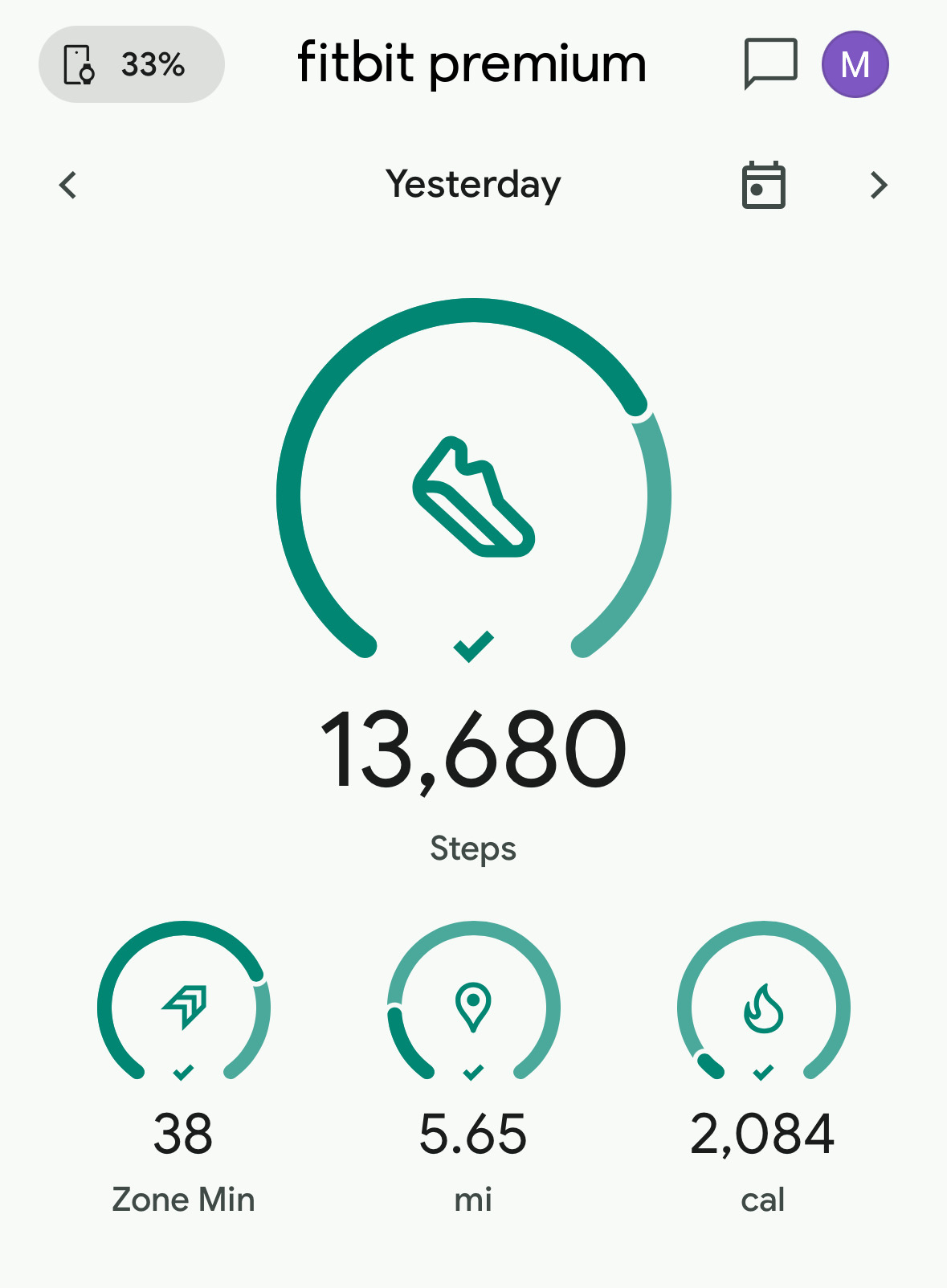Open the device battery 33% chip

click(131, 64)
